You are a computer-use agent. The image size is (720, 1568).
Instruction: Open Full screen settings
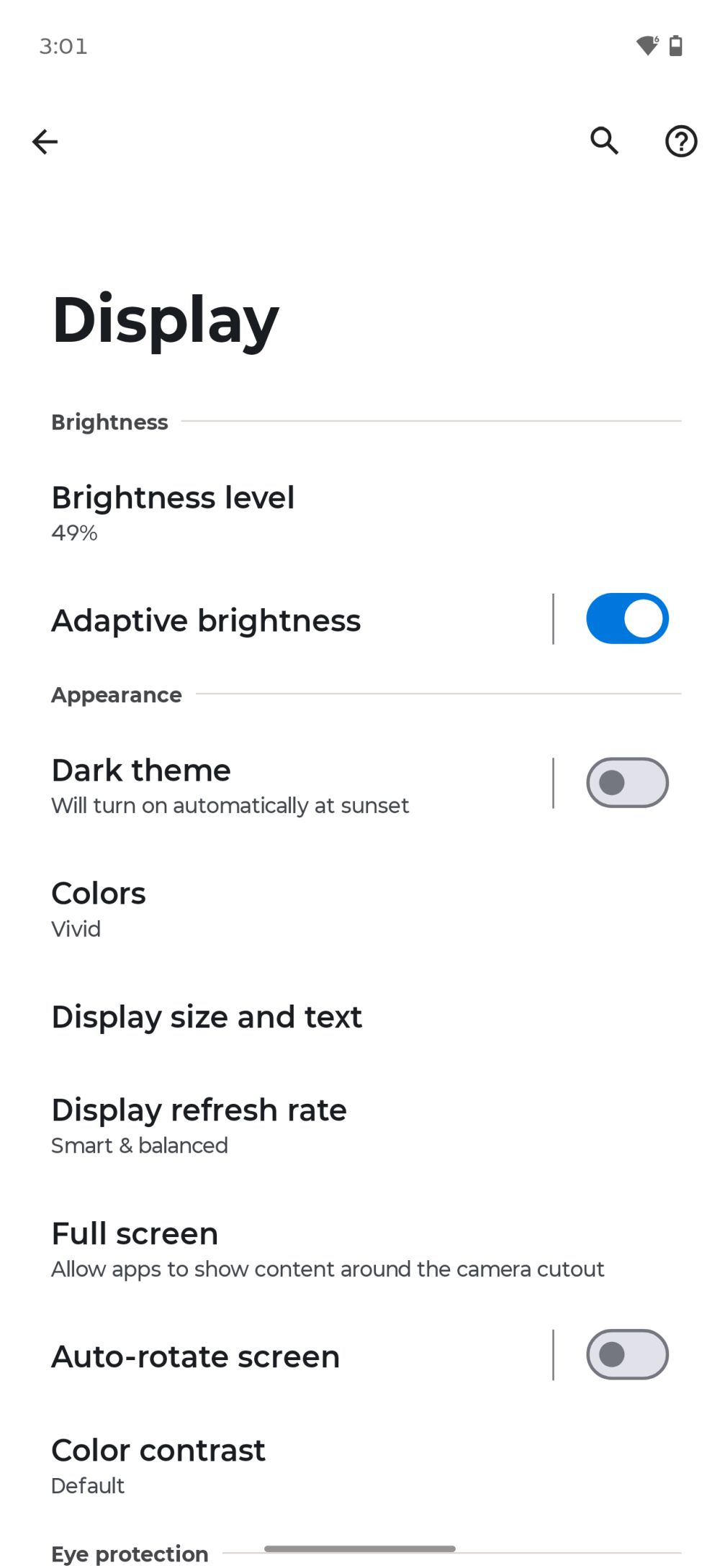point(328,1249)
